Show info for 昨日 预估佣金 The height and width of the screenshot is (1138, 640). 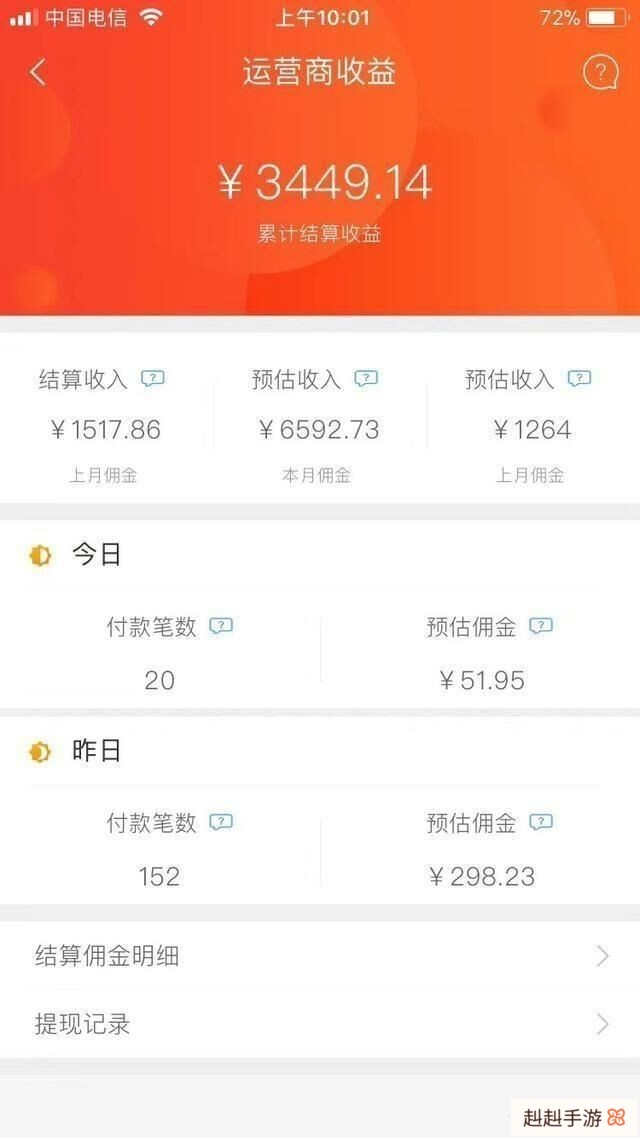coord(541,823)
